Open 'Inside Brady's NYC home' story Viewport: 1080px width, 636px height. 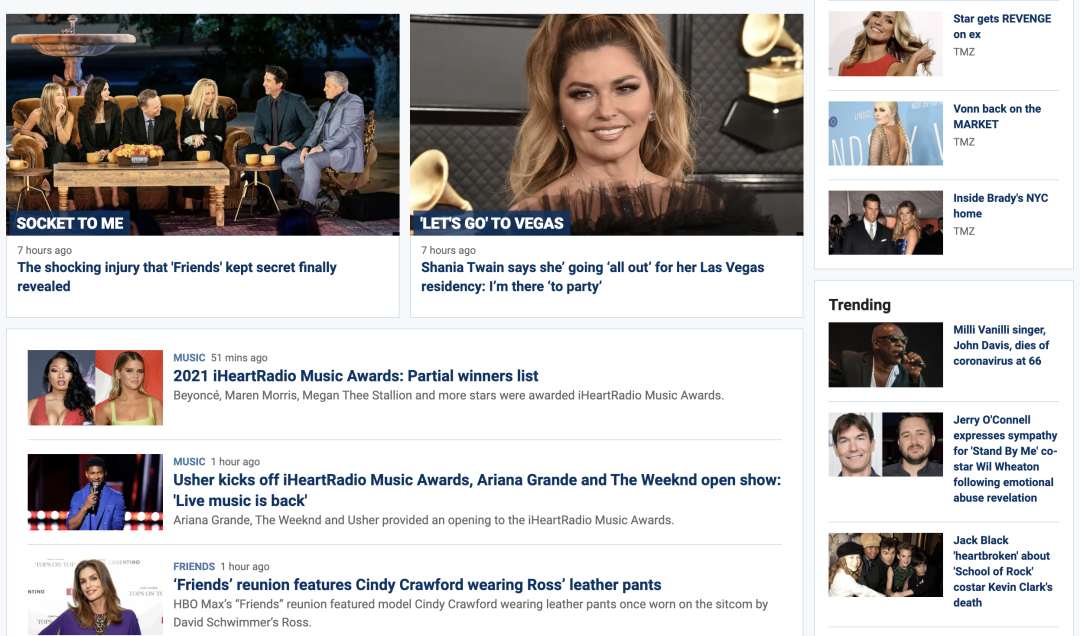click(x=1000, y=205)
